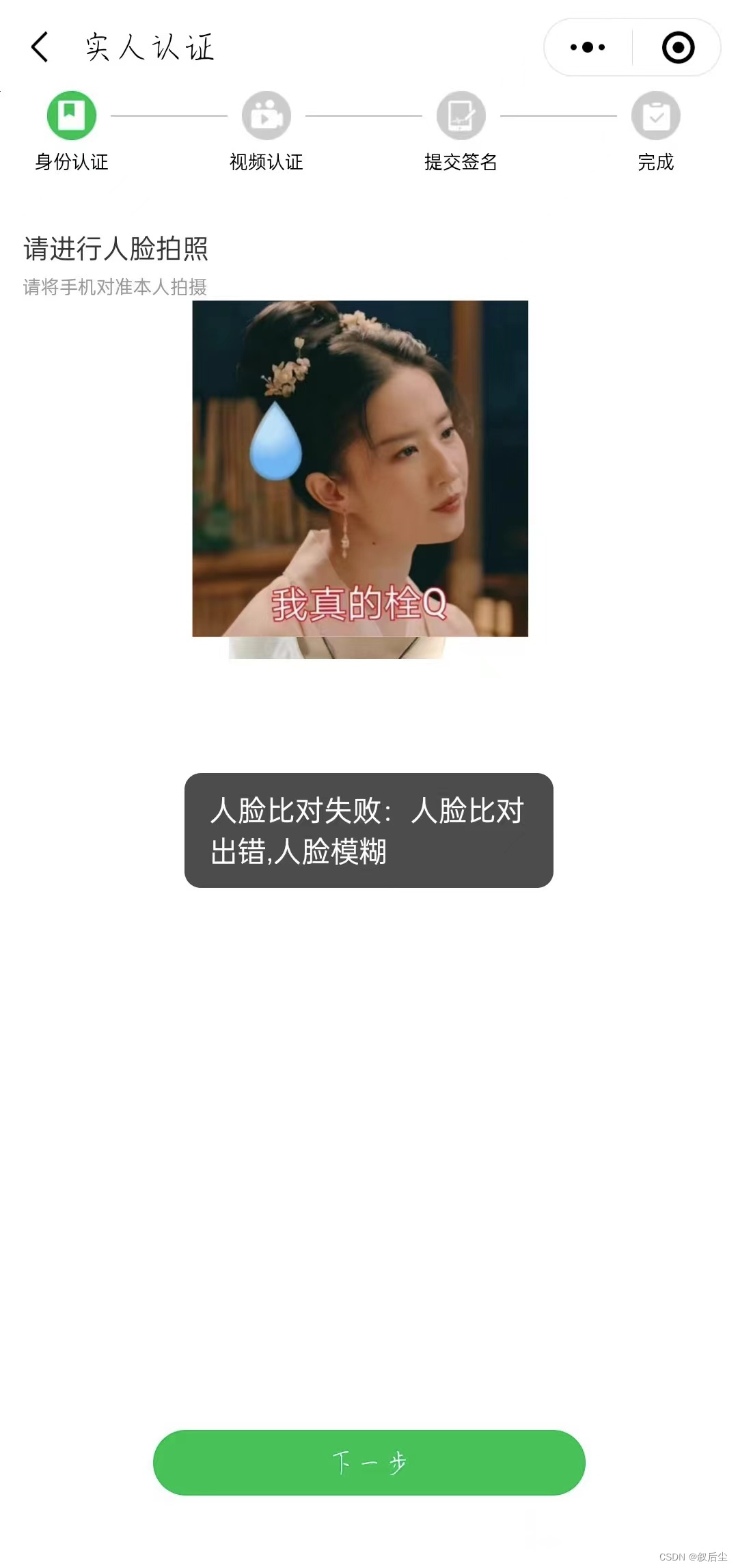Image resolution: width=738 pixels, height=1568 pixels.
Task: Close the mini program
Action: coord(678,47)
